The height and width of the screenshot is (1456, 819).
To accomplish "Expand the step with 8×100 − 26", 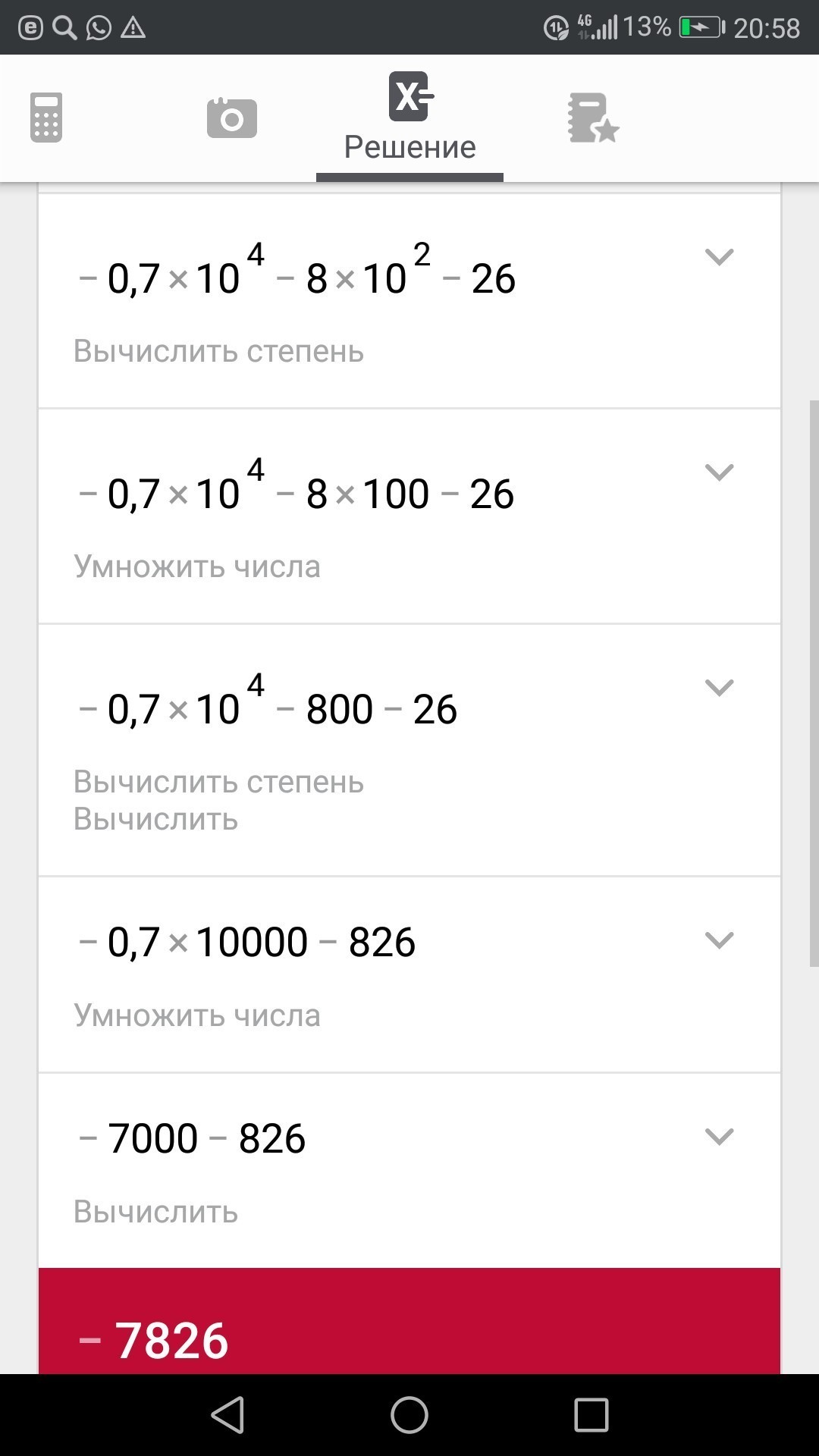I will coord(719,472).
